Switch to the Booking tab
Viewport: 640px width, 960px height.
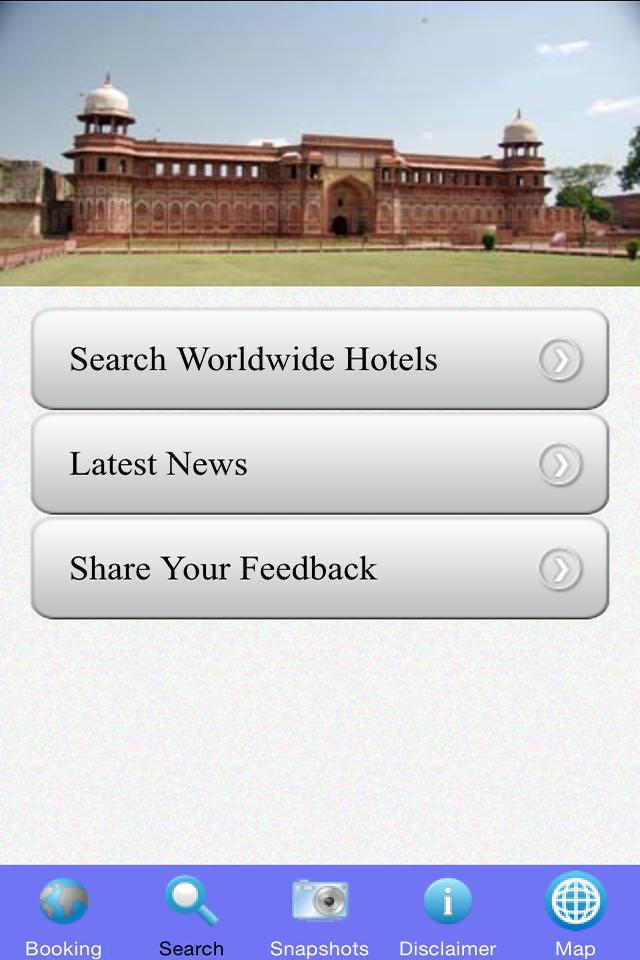pos(64,914)
